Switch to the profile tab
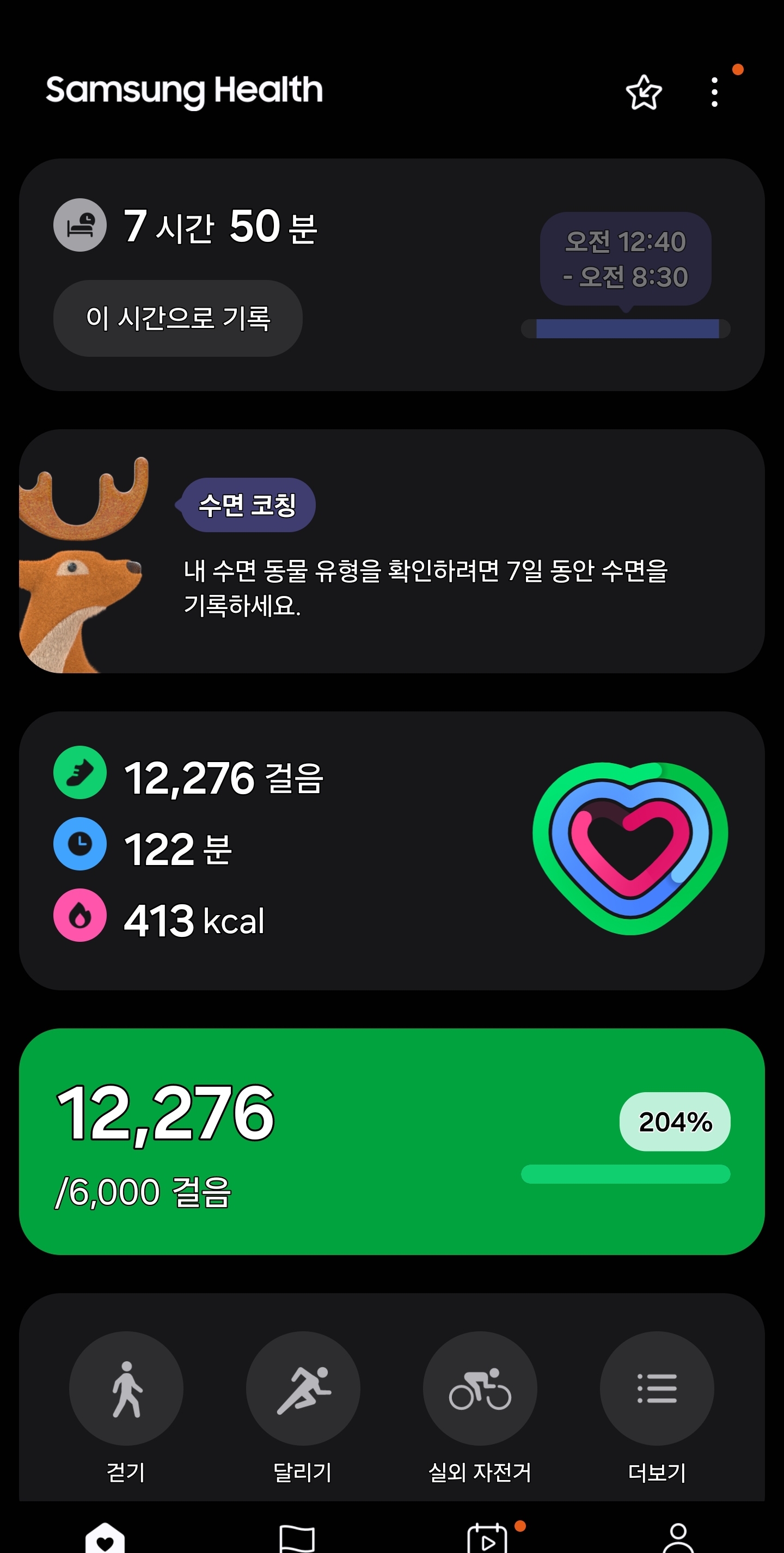 tap(678, 1538)
